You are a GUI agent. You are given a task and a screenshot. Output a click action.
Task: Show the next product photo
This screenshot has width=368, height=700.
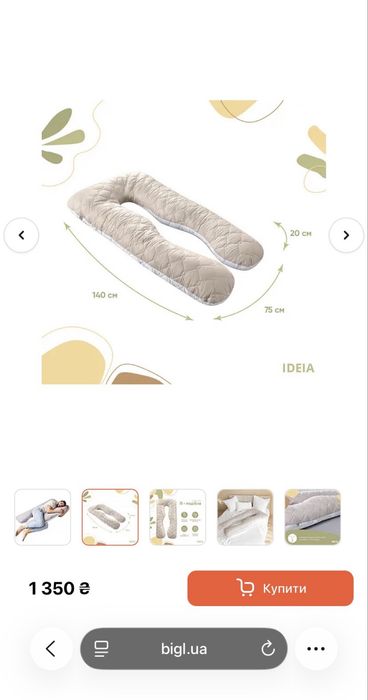[x=346, y=235]
